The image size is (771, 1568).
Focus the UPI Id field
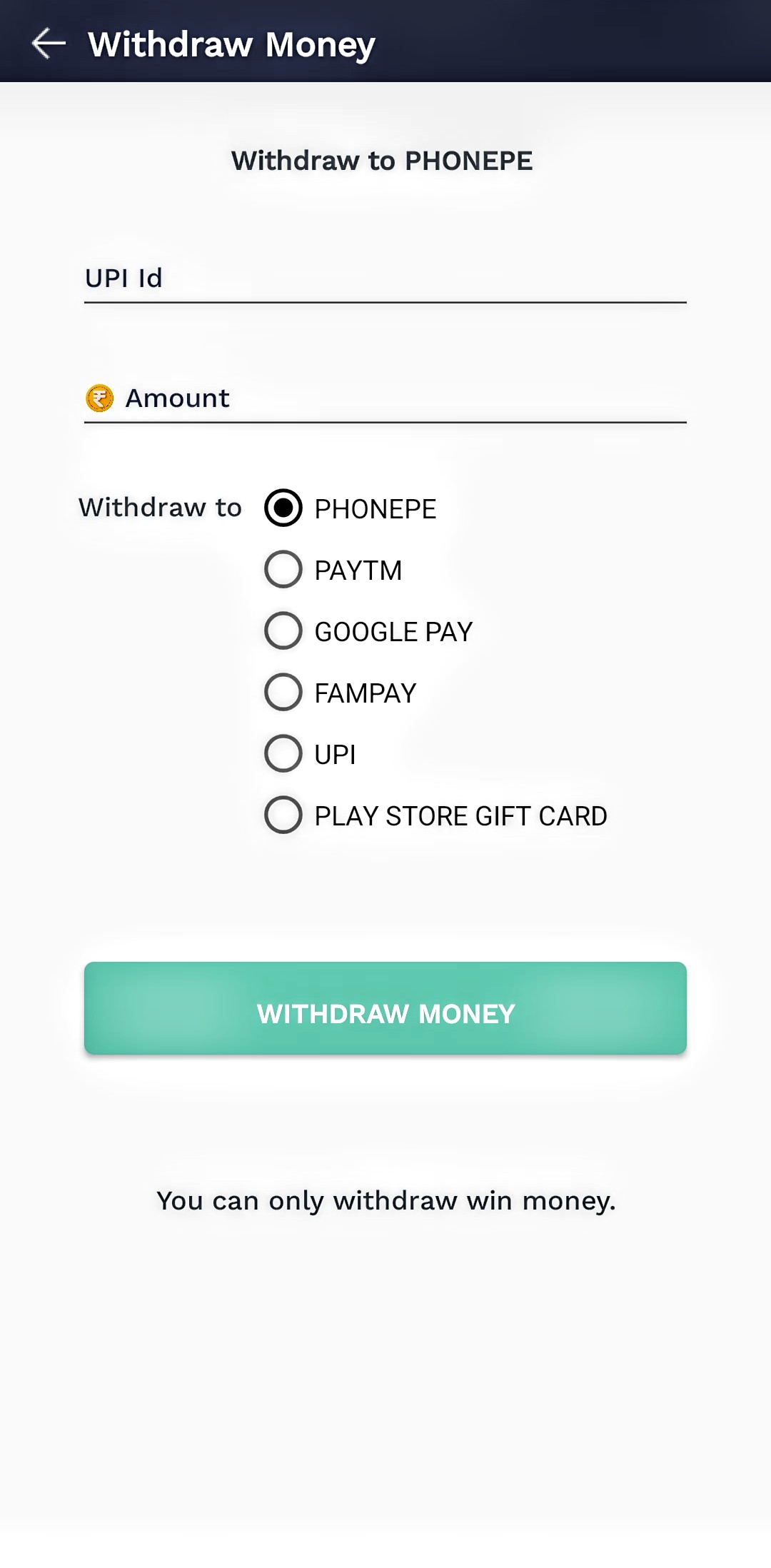tap(385, 278)
